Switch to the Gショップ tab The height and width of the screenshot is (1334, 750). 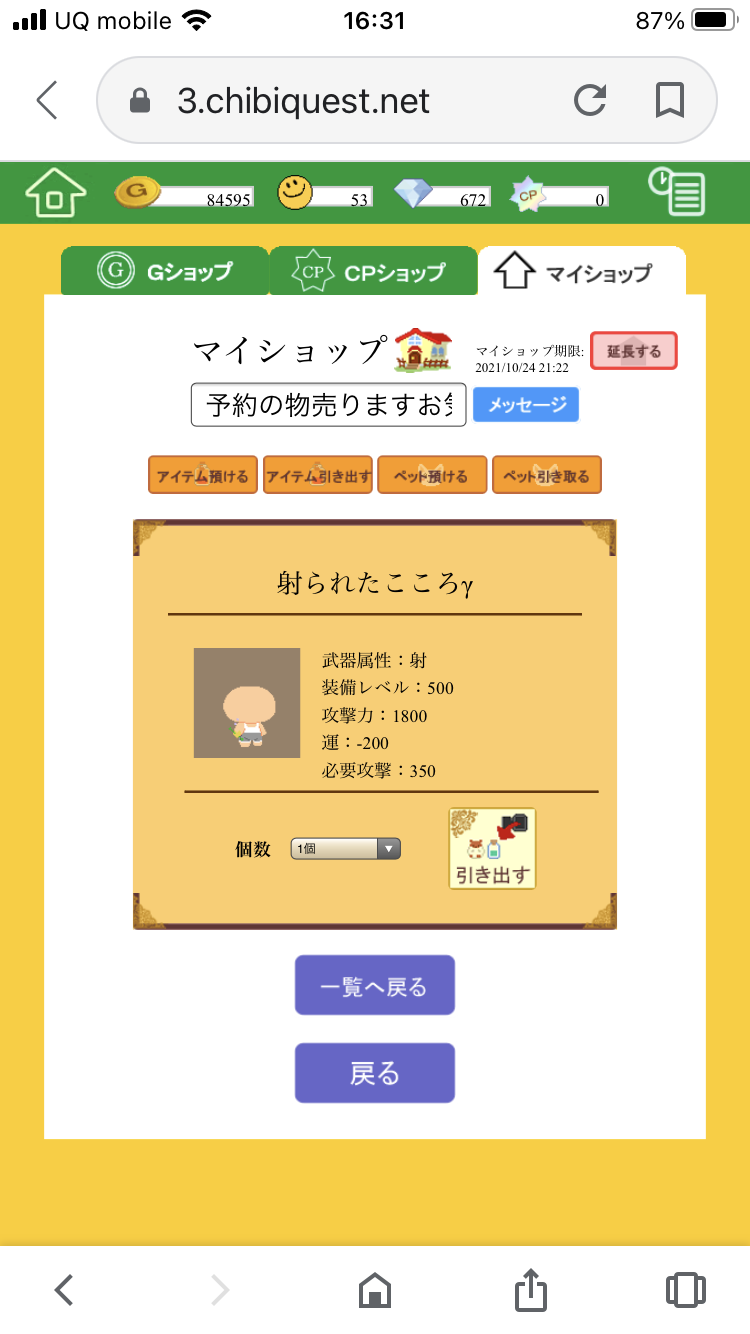(165, 271)
